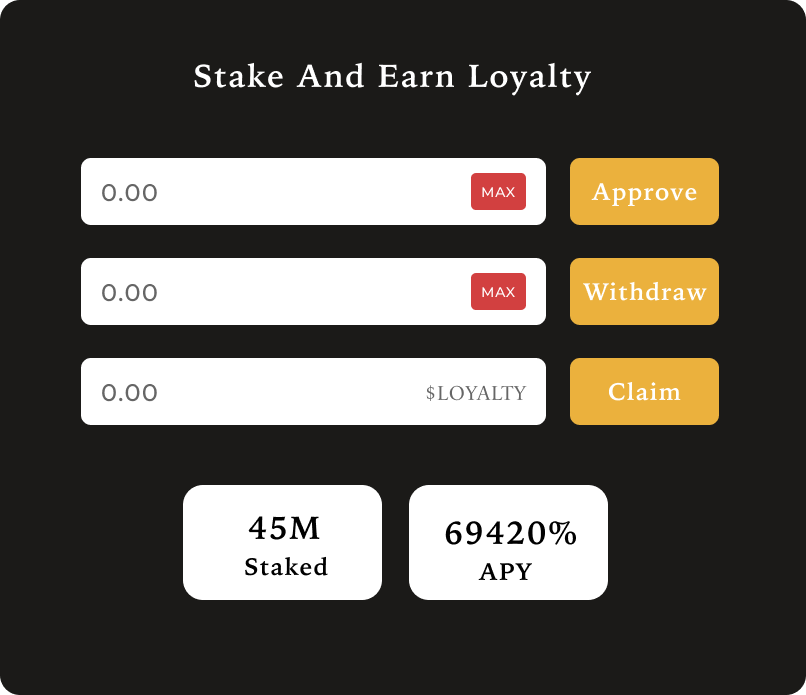Focus the $LOYALTY amount field

click(x=250, y=392)
